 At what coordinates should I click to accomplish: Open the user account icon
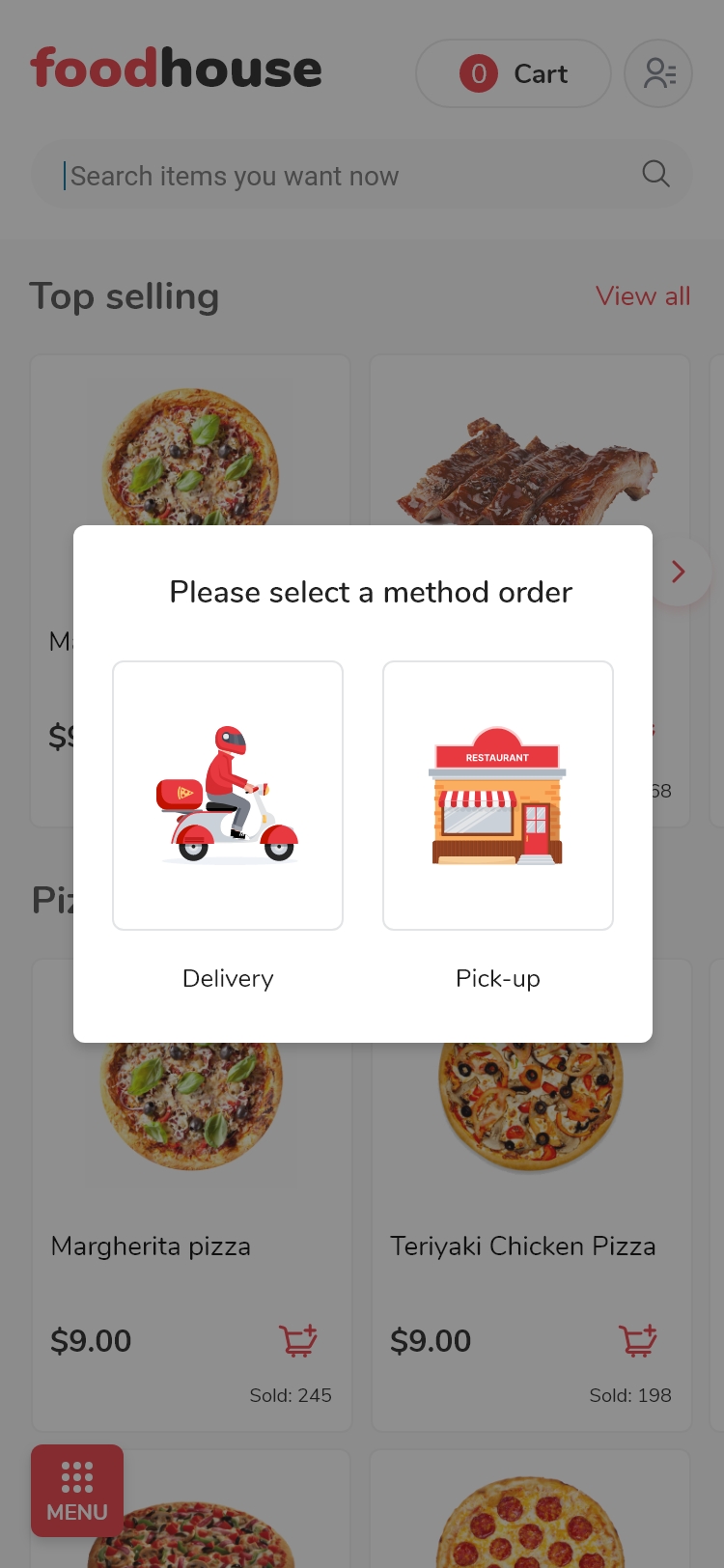pyautogui.click(x=658, y=73)
